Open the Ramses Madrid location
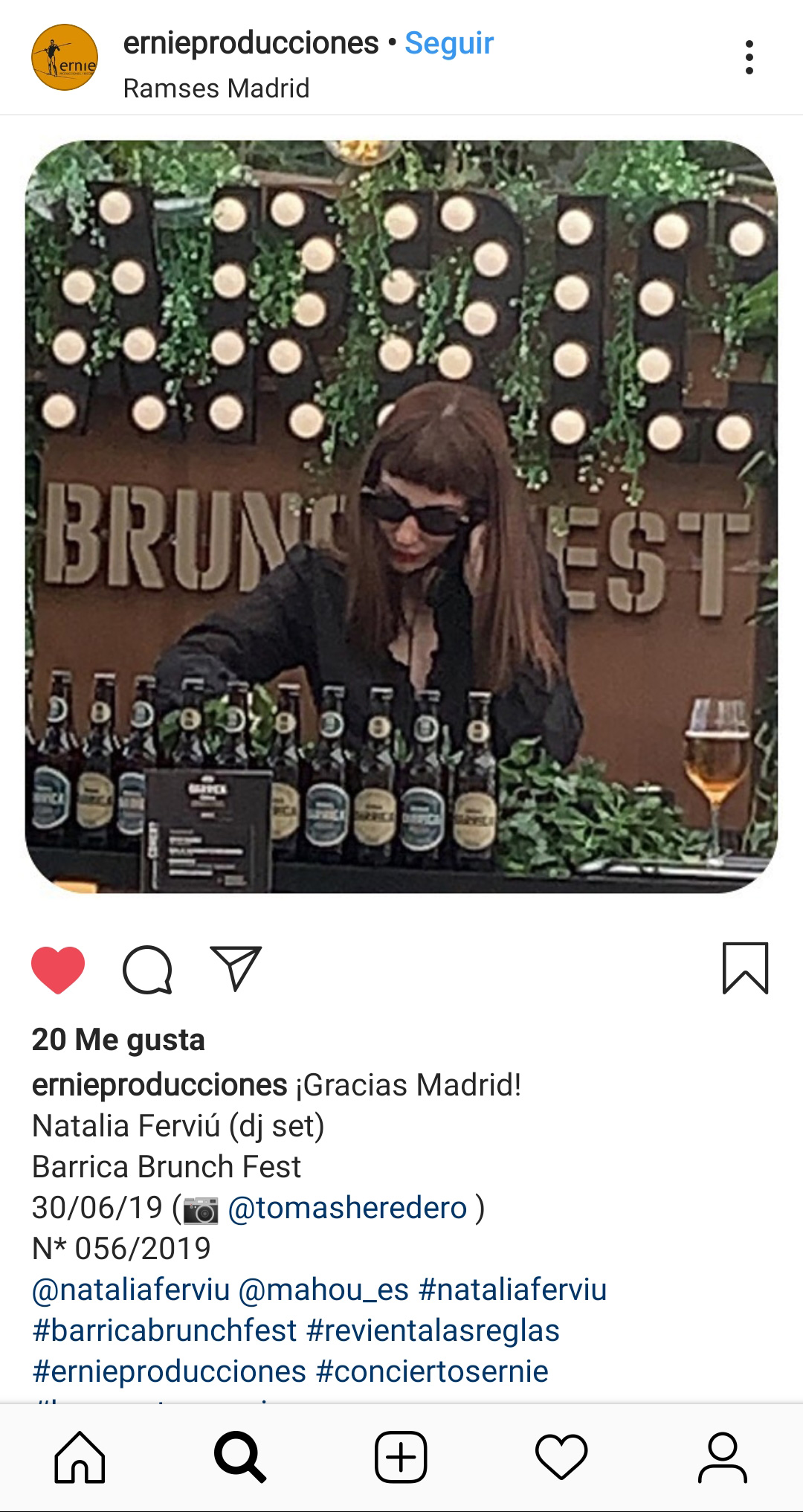The width and height of the screenshot is (803, 1512). click(216, 89)
